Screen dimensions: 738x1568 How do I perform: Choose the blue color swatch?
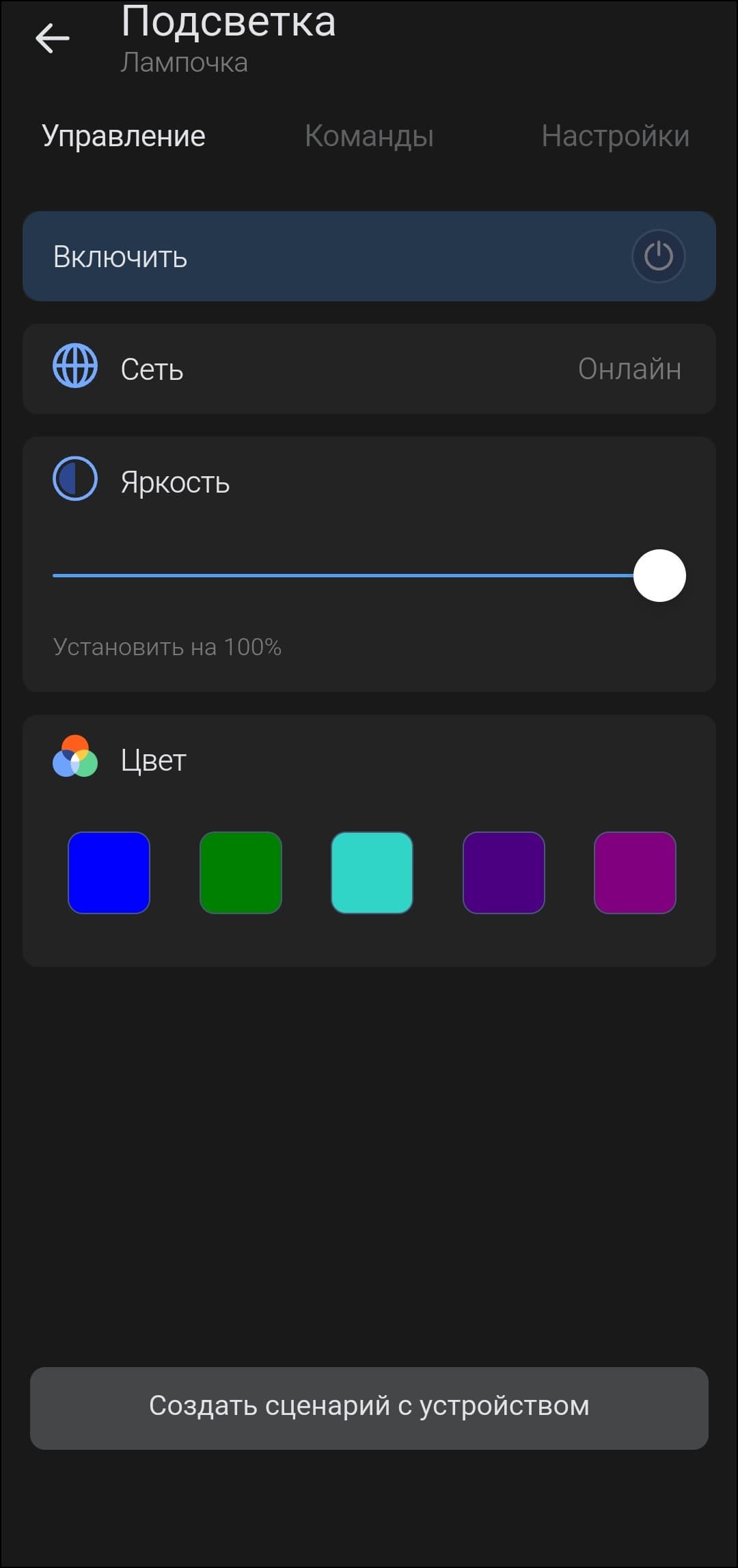tap(109, 872)
